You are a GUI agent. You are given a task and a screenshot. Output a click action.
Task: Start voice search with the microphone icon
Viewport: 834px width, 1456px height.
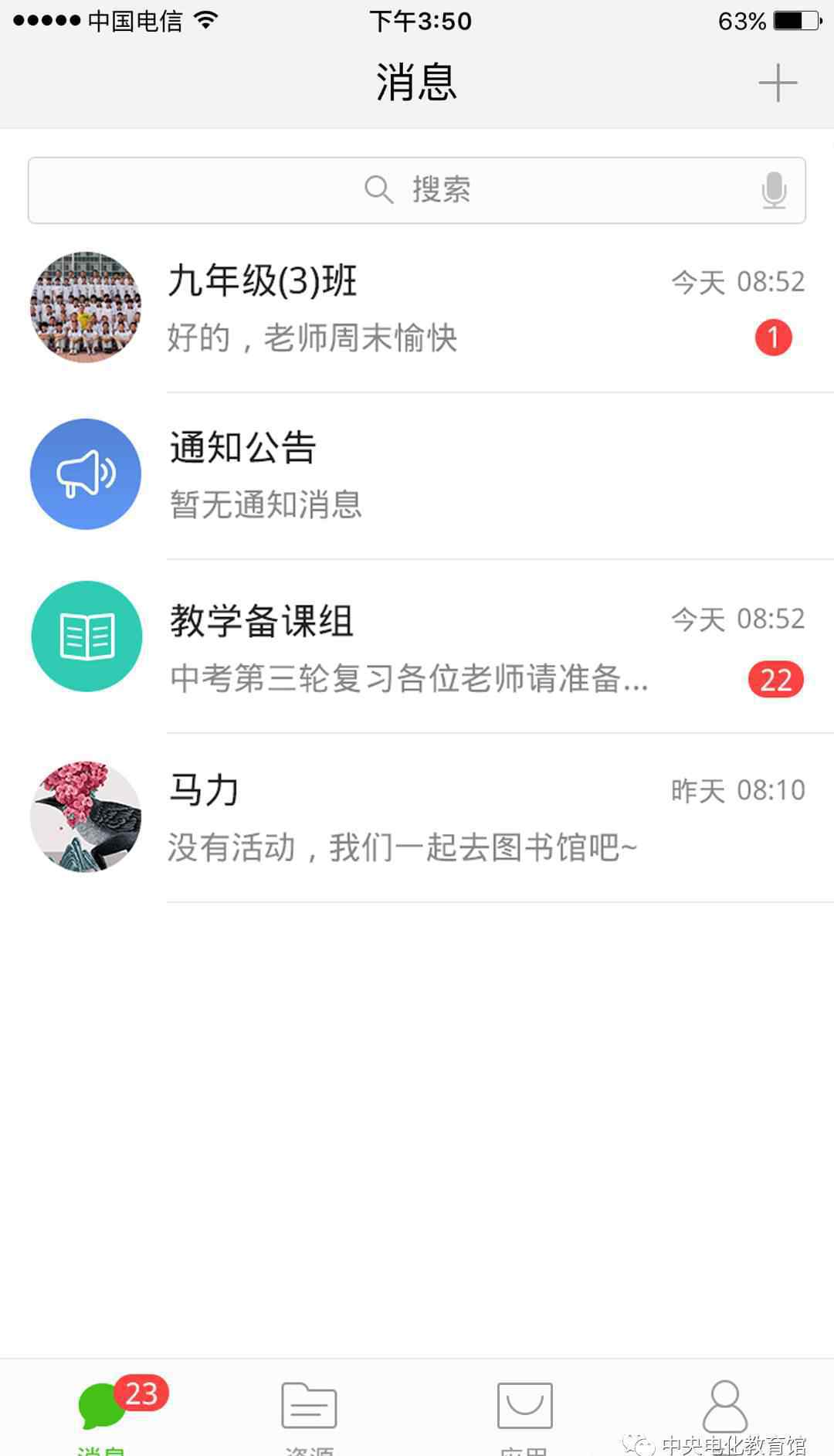(x=774, y=190)
